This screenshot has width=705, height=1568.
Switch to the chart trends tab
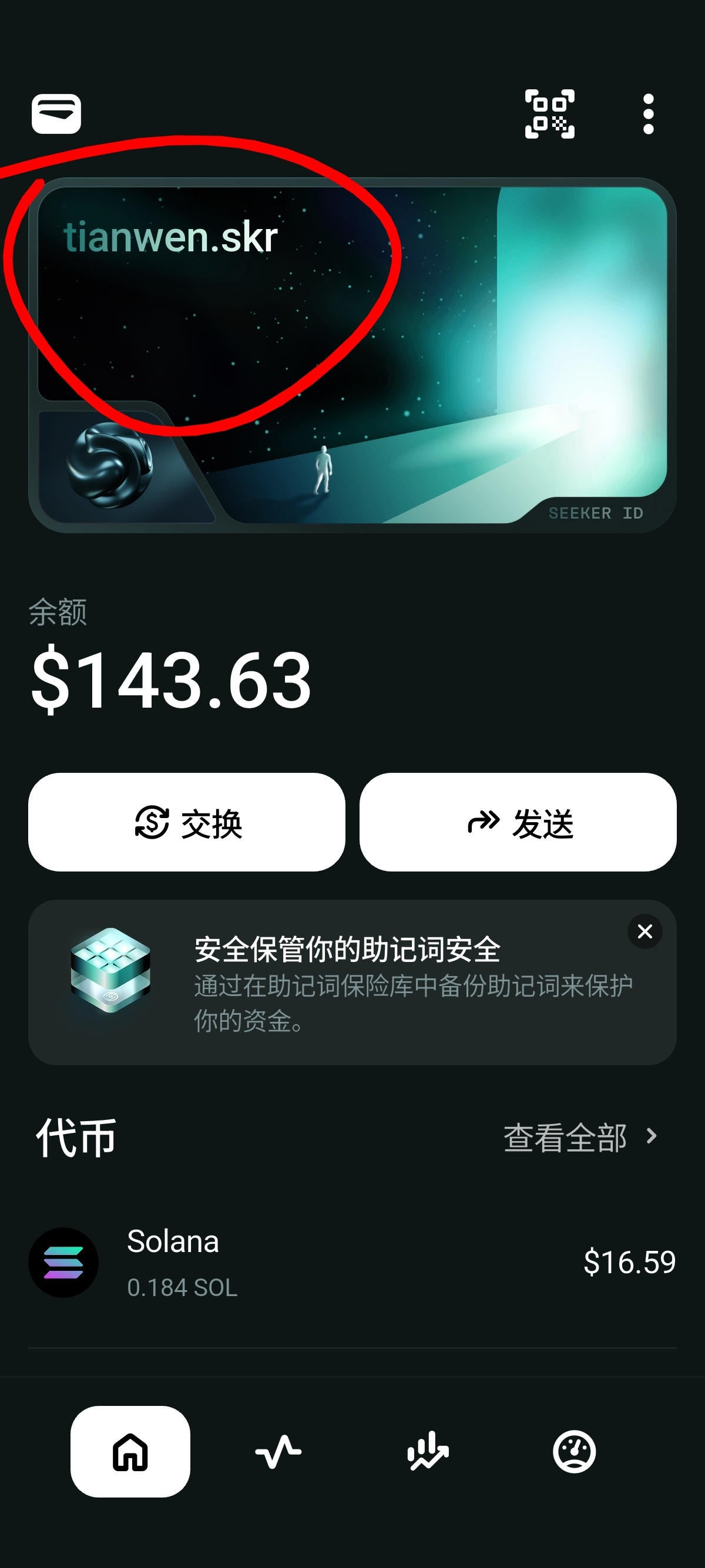click(x=427, y=1452)
